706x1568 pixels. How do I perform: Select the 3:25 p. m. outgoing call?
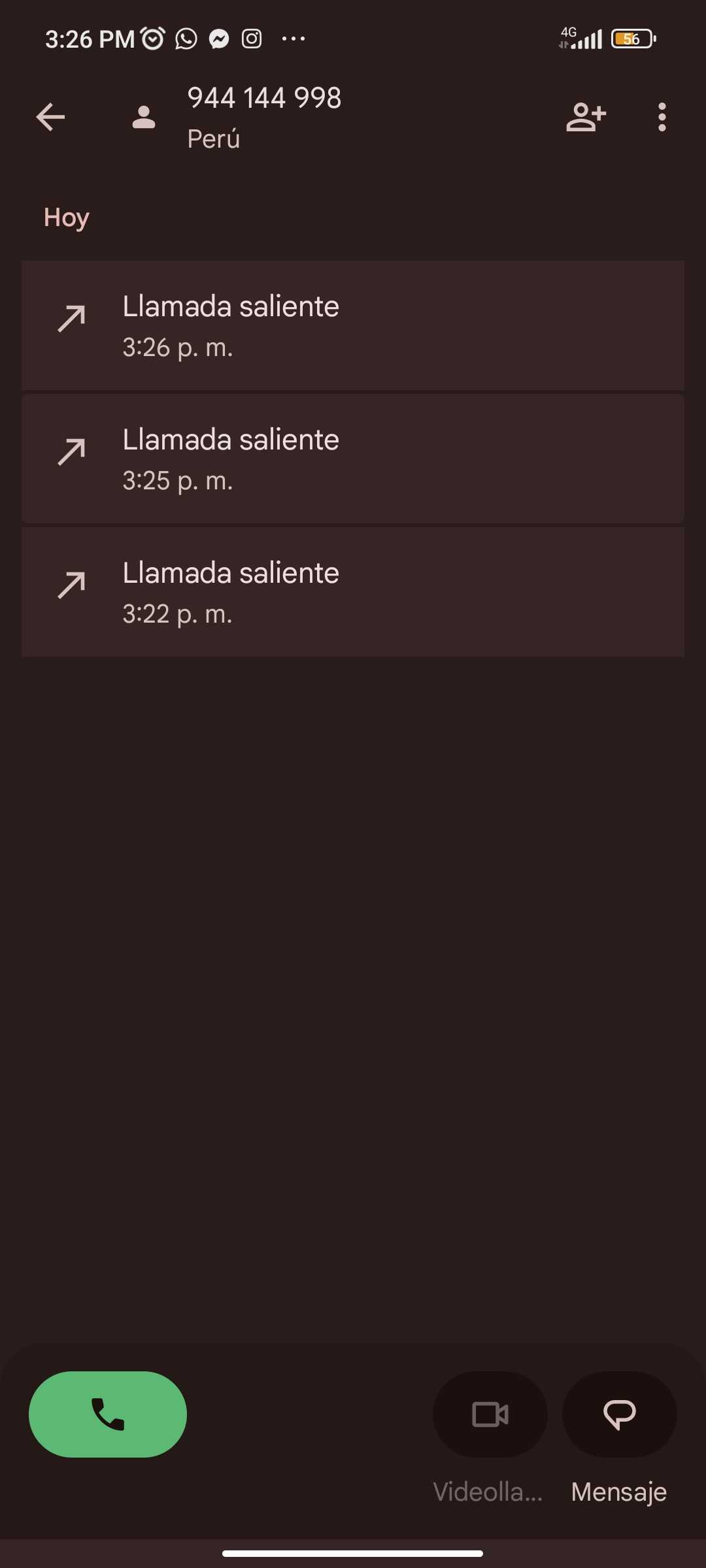pos(353,459)
